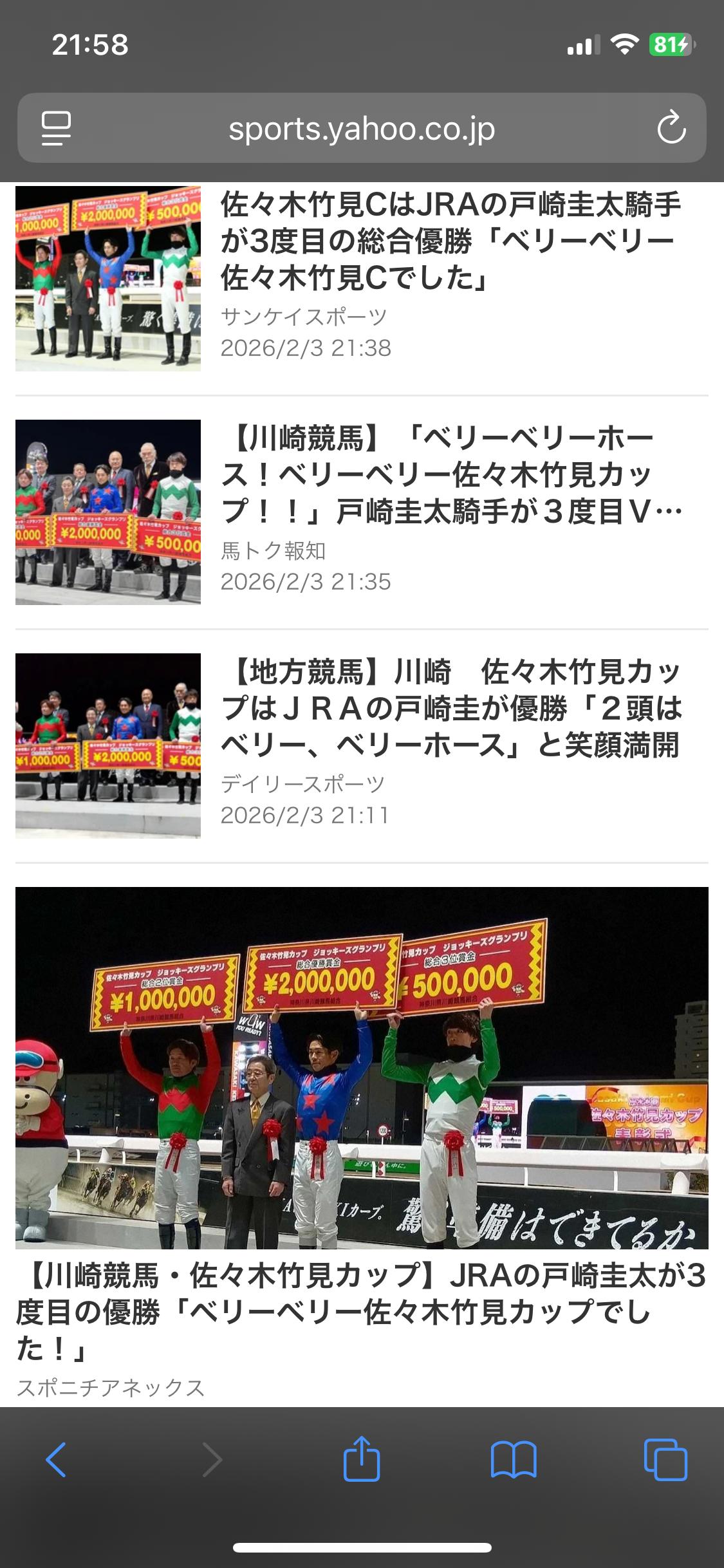Tap the sports.yahoo.co.jp address bar
Screen dimensions: 724x1568
pos(362,129)
